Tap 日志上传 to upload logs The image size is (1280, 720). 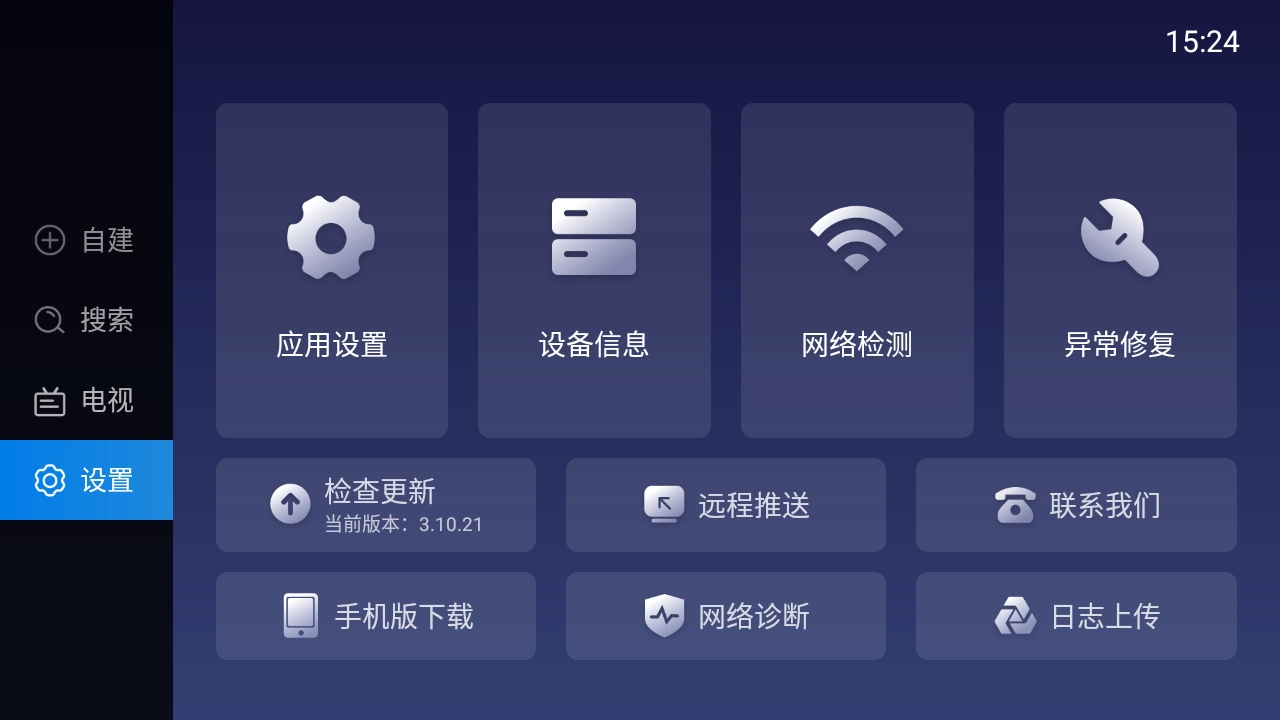(x=1076, y=616)
